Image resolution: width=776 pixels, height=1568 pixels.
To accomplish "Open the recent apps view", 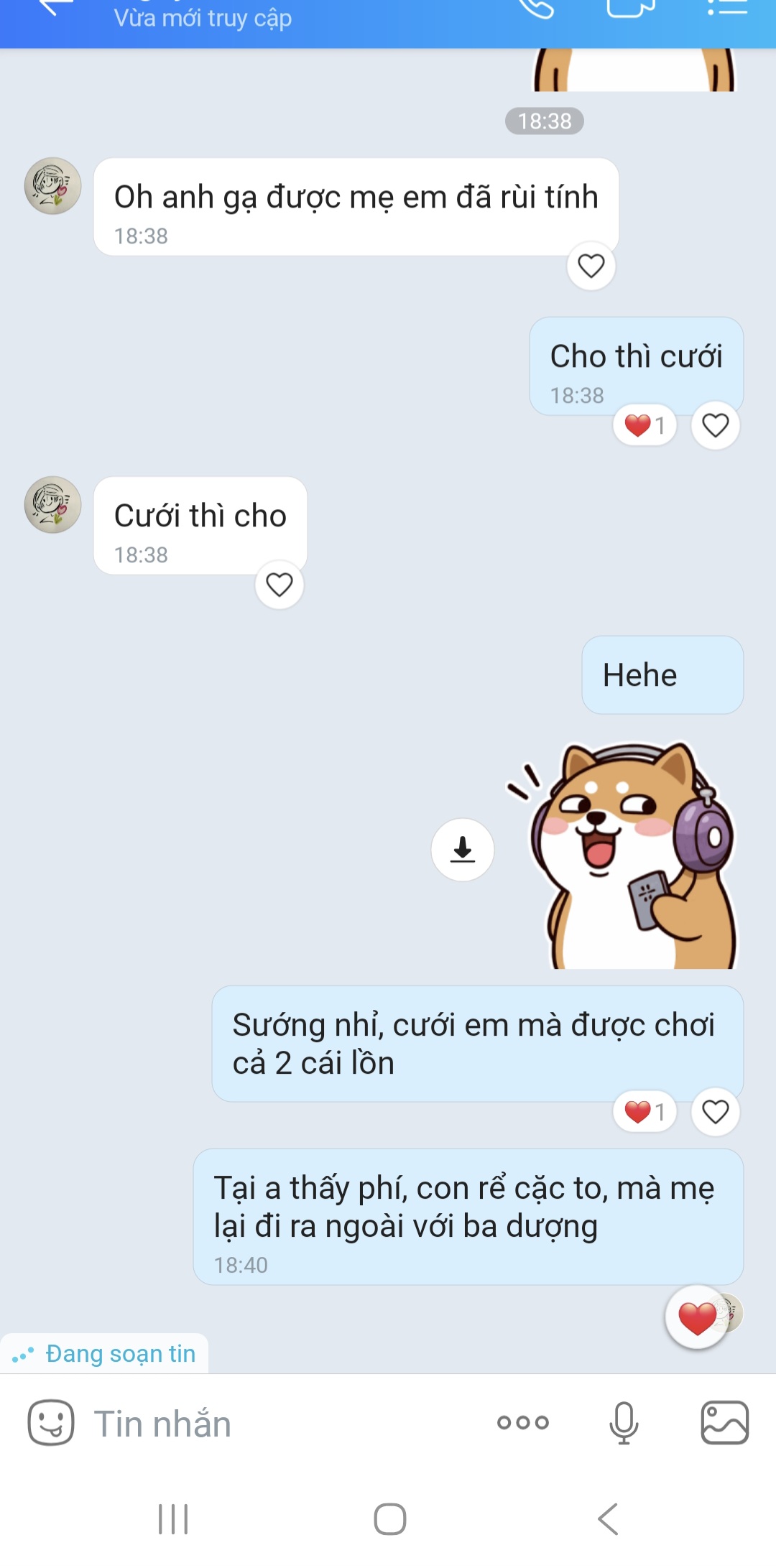I will tap(173, 1518).
